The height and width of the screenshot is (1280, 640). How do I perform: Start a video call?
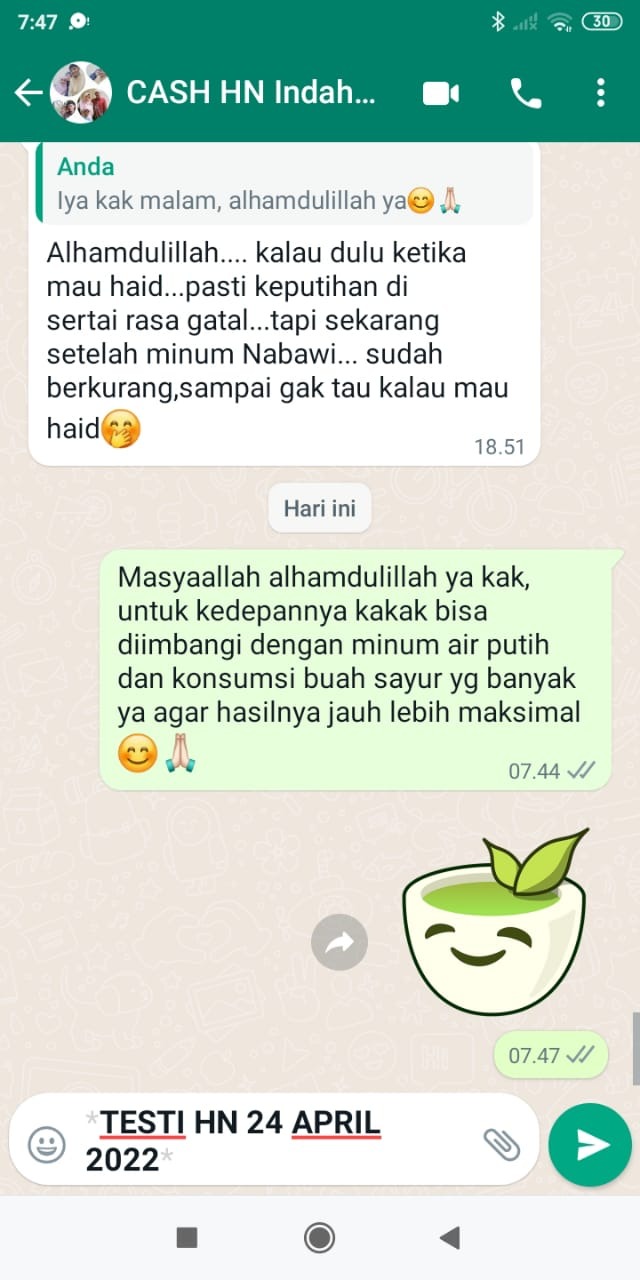440,93
